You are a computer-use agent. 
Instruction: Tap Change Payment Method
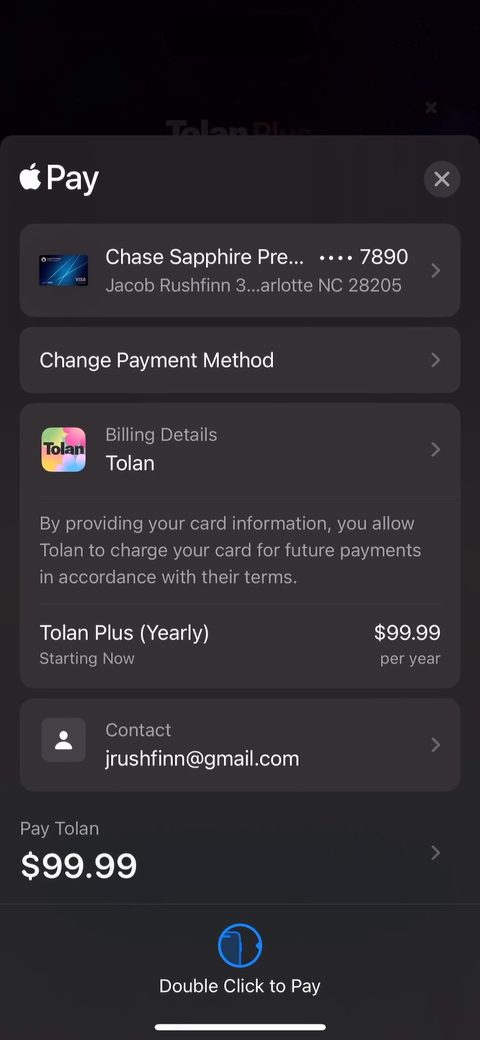pos(240,360)
